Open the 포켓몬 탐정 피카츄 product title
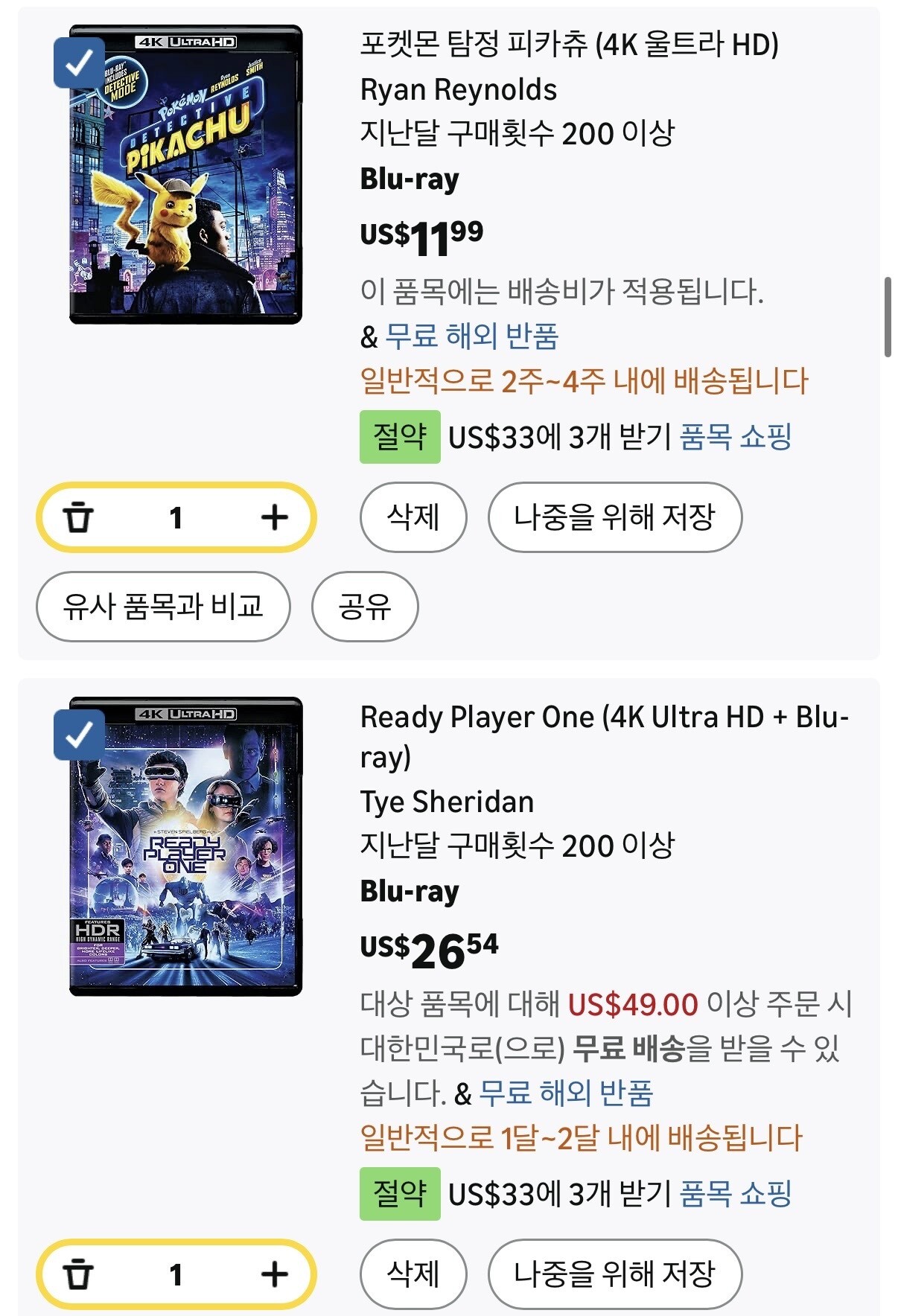 (x=569, y=45)
